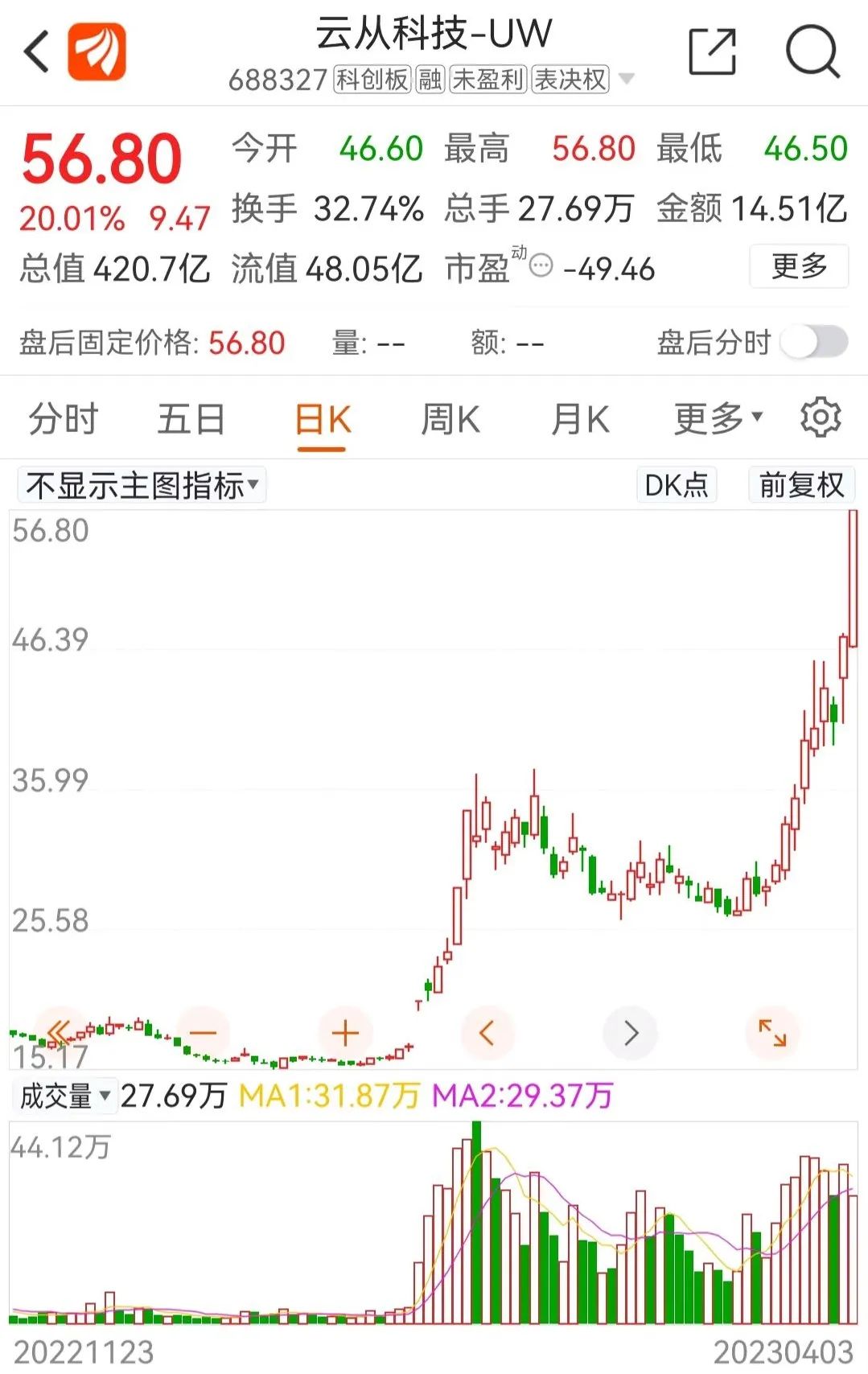
Task: Tap the 更多 button for more quotes
Action: [x=799, y=266]
